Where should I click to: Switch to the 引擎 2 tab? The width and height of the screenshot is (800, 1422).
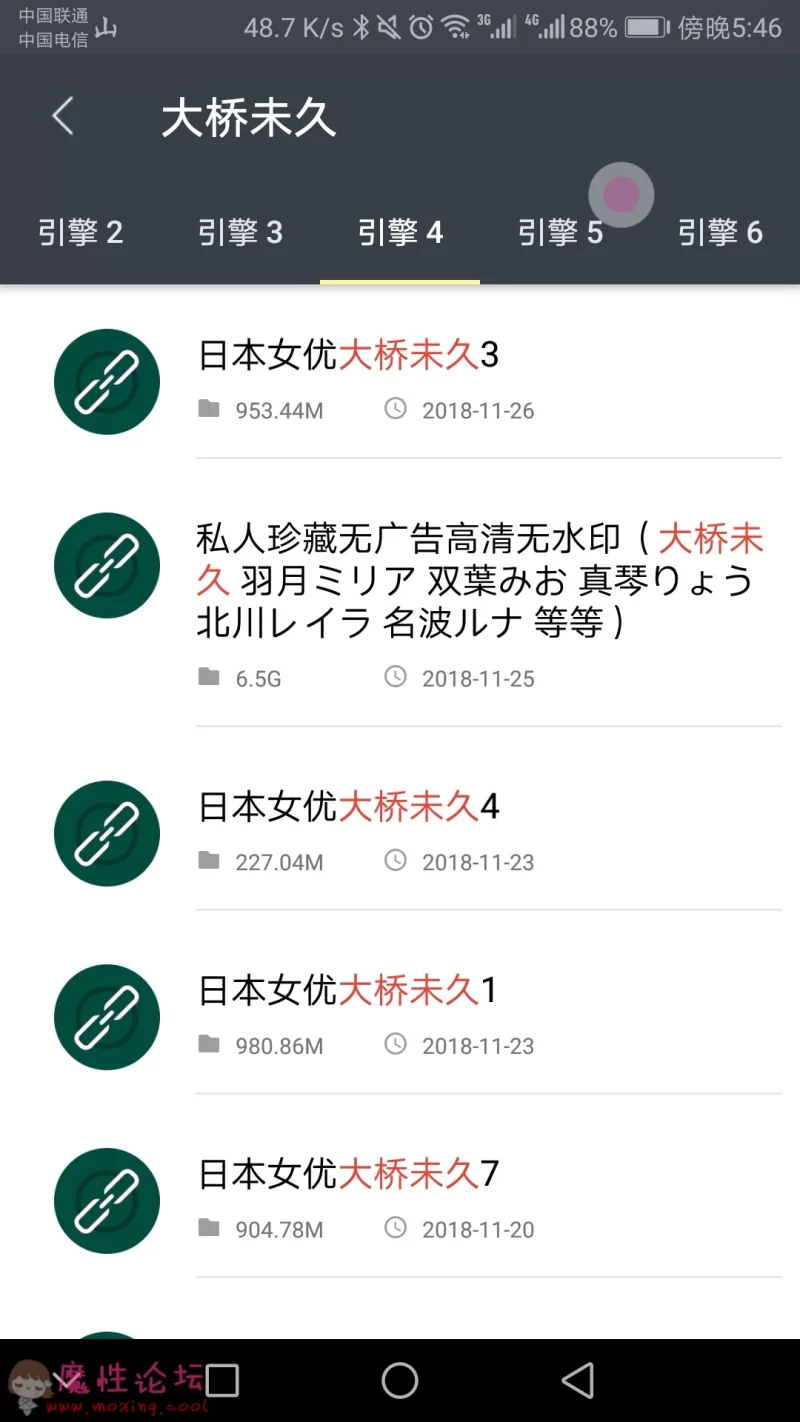tap(80, 233)
